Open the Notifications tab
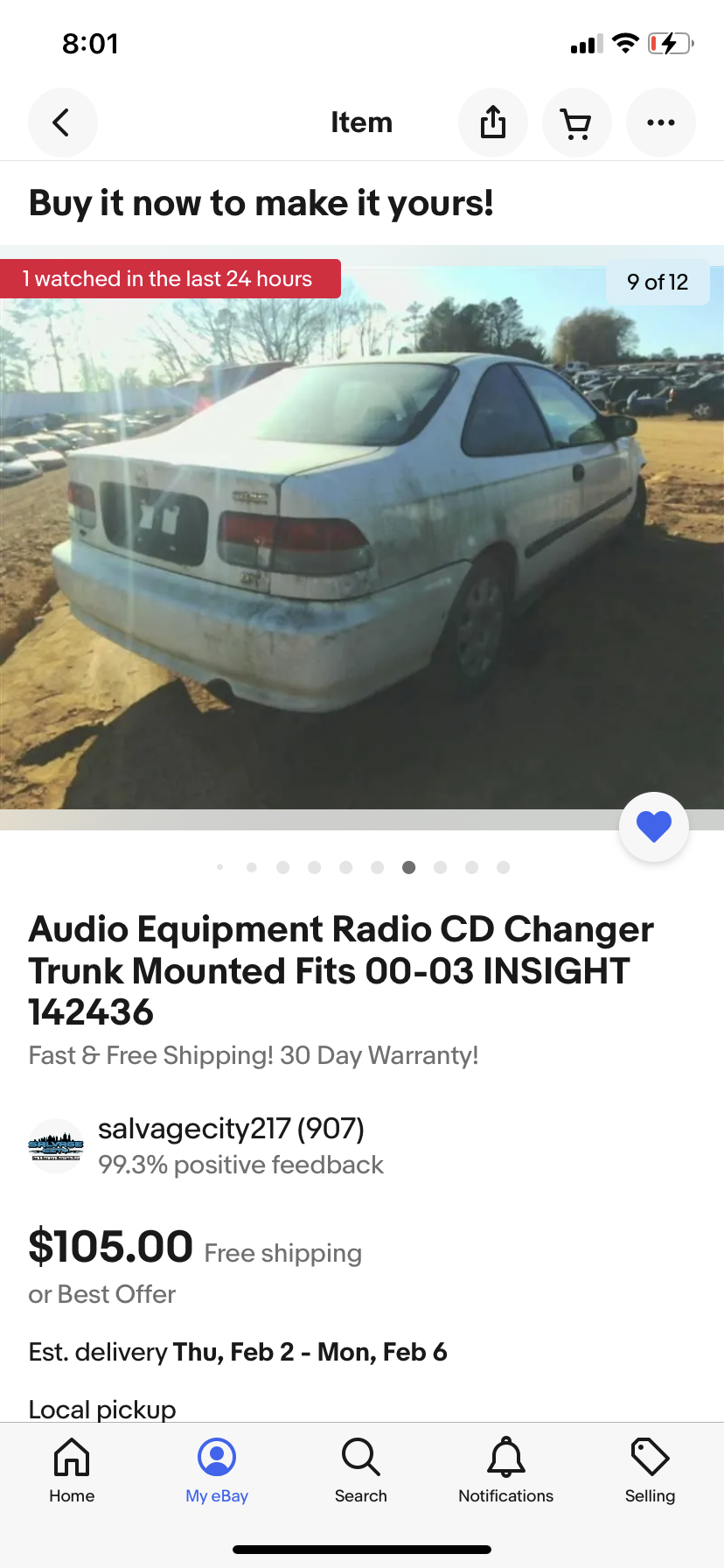The width and height of the screenshot is (724, 1568). click(x=505, y=1472)
